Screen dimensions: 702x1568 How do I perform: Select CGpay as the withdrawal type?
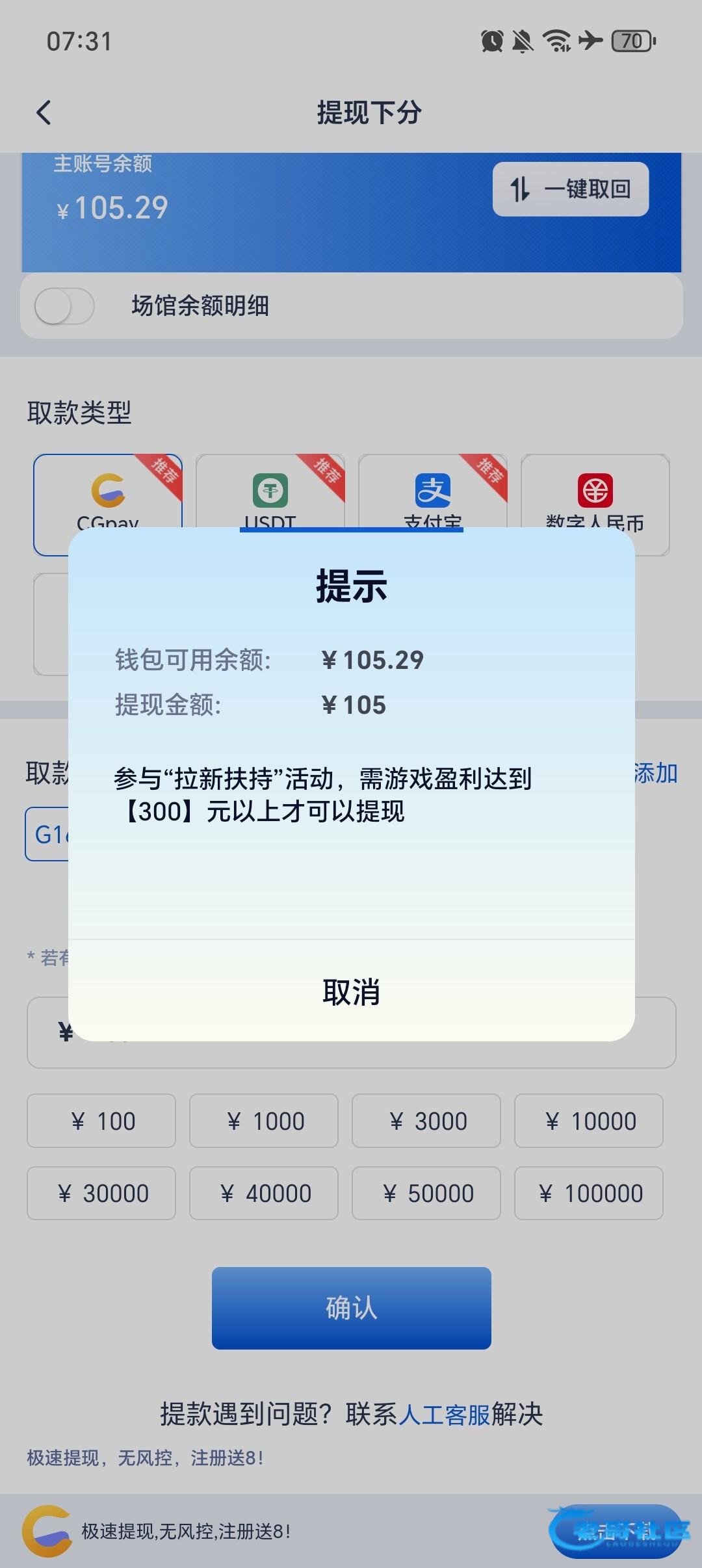tap(107, 494)
